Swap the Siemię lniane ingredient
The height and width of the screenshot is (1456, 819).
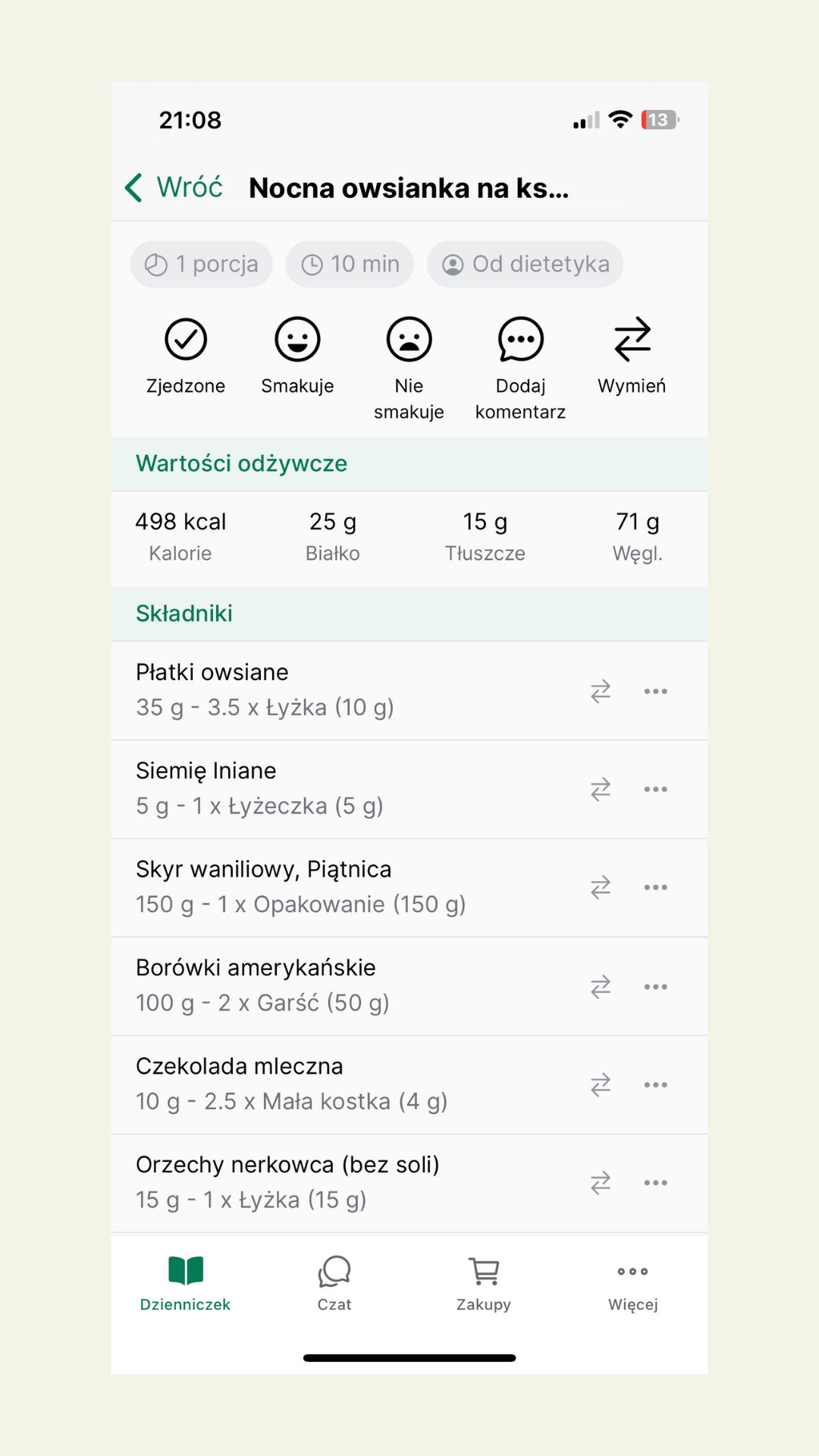(x=601, y=789)
